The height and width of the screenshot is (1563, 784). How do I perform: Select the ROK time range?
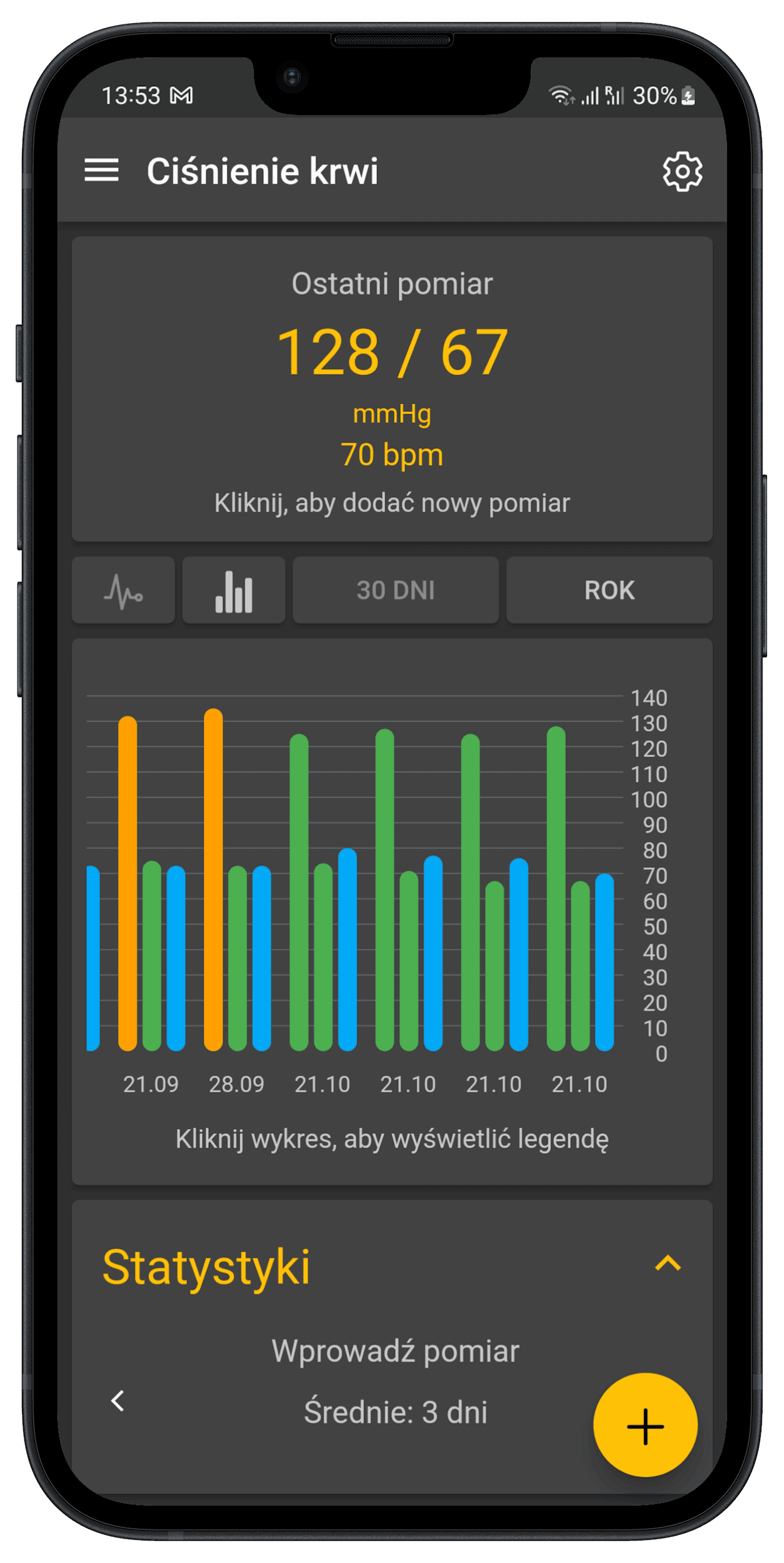pyautogui.click(x=609, y=590)
